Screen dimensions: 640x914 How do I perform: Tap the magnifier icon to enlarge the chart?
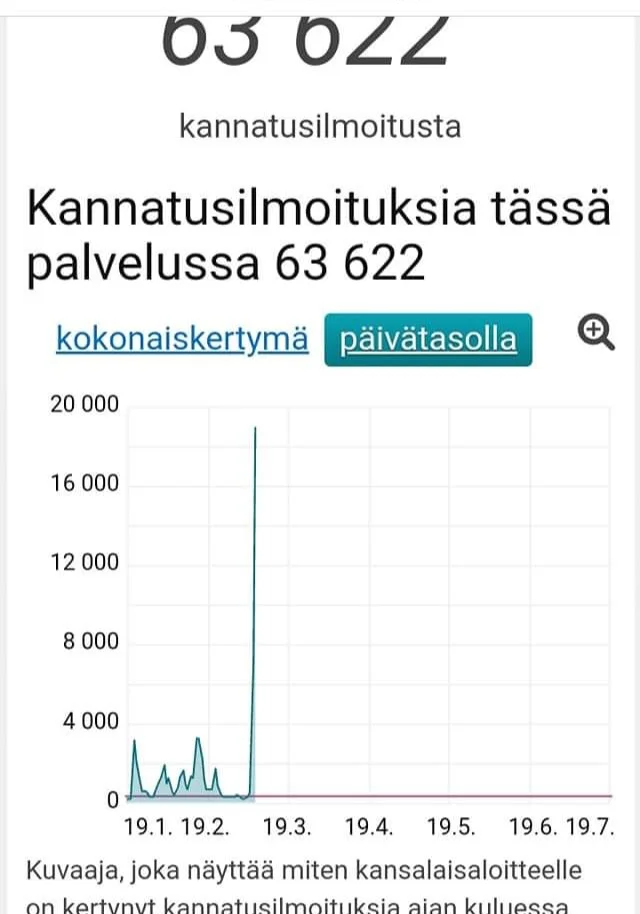click(596, 333)
